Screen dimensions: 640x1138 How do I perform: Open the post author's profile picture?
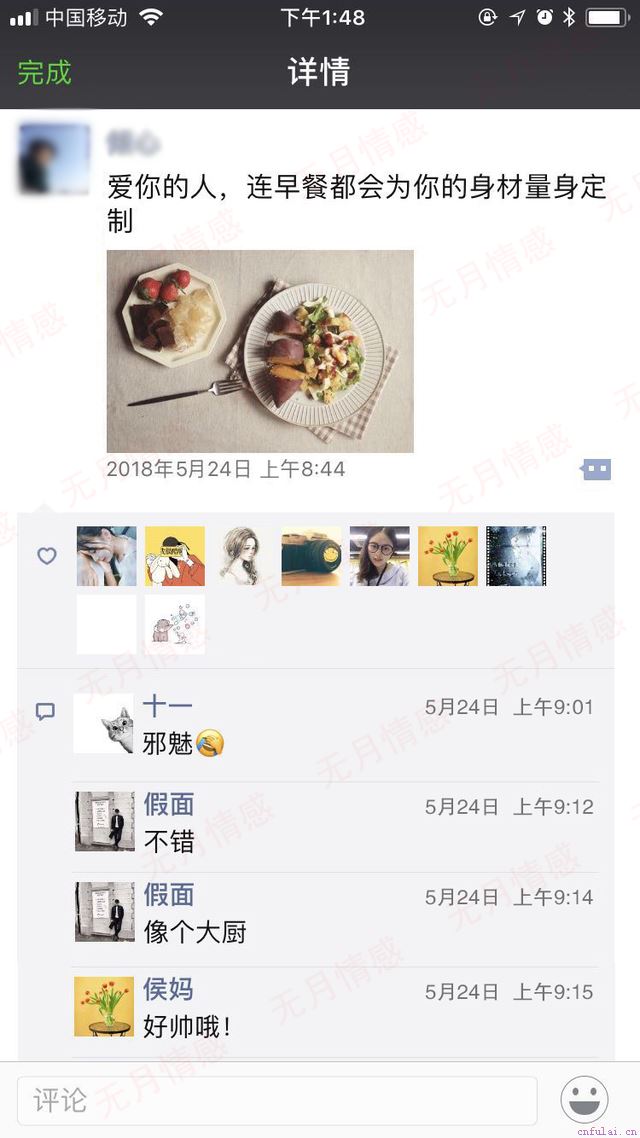point(54,159)
